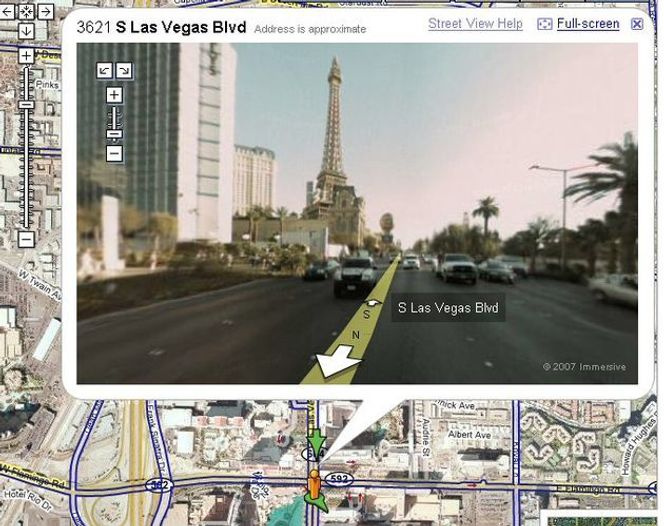Select the orange pegman on the map
664x526 pixels.
click(315, 488)
